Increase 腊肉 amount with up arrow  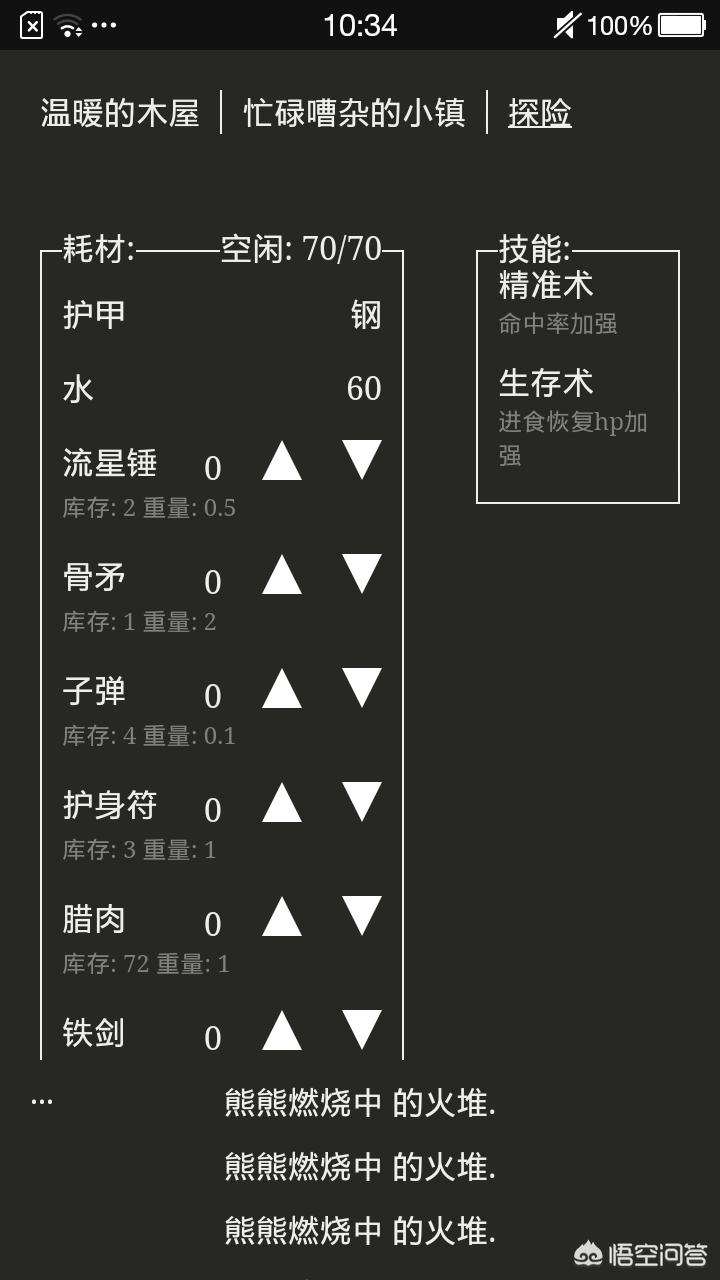point(282,918)
